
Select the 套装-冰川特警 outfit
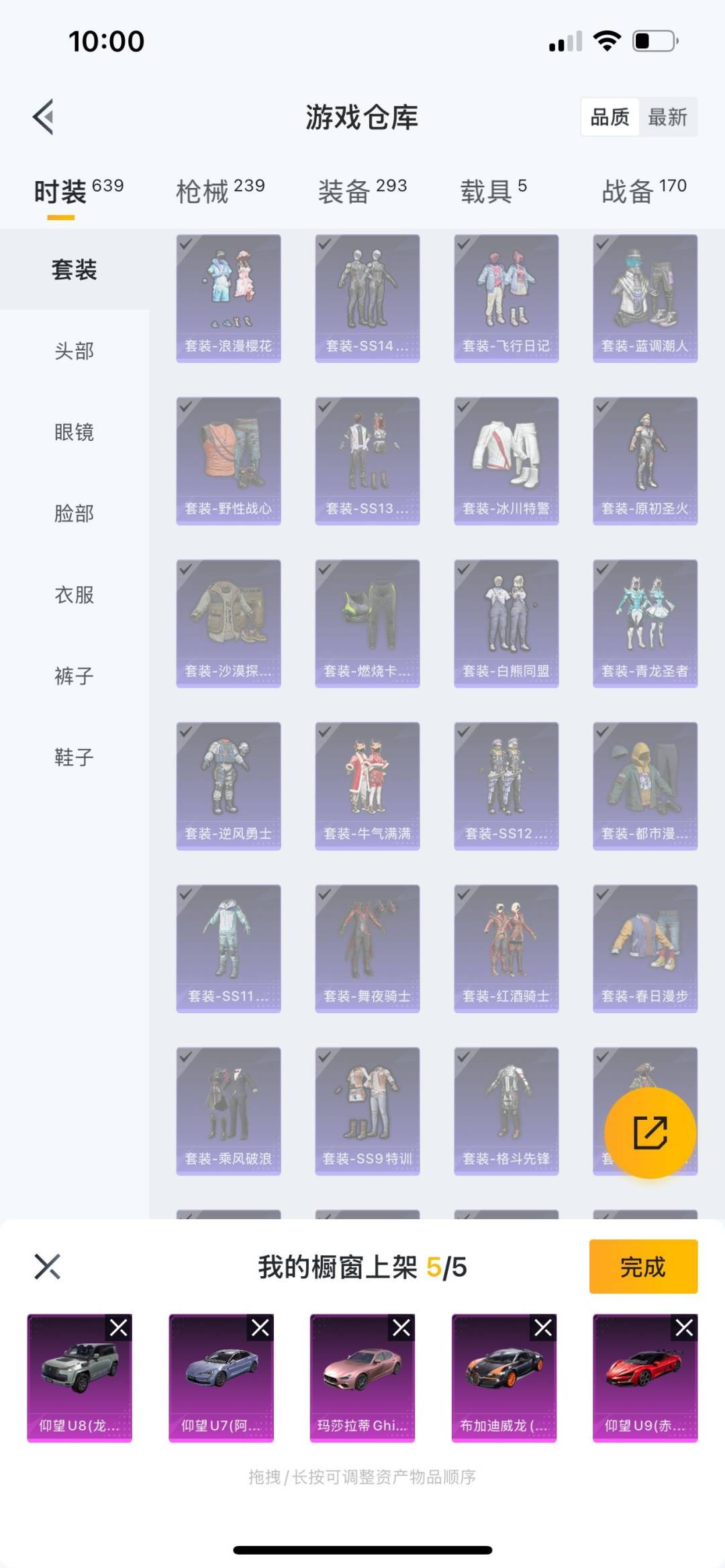tap(506, 461)
